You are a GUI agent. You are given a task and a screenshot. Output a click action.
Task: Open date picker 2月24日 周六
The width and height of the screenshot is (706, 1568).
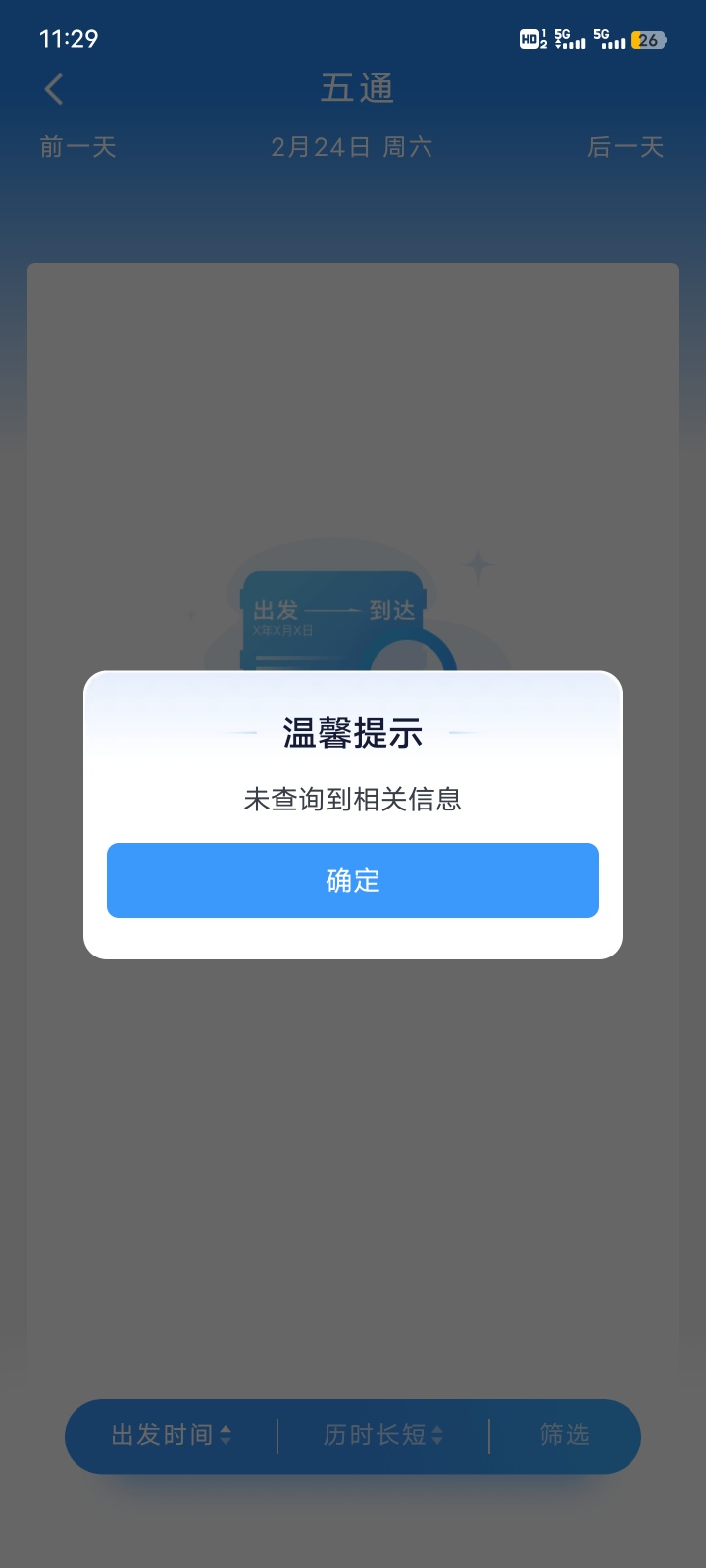(x=352, y=147)
